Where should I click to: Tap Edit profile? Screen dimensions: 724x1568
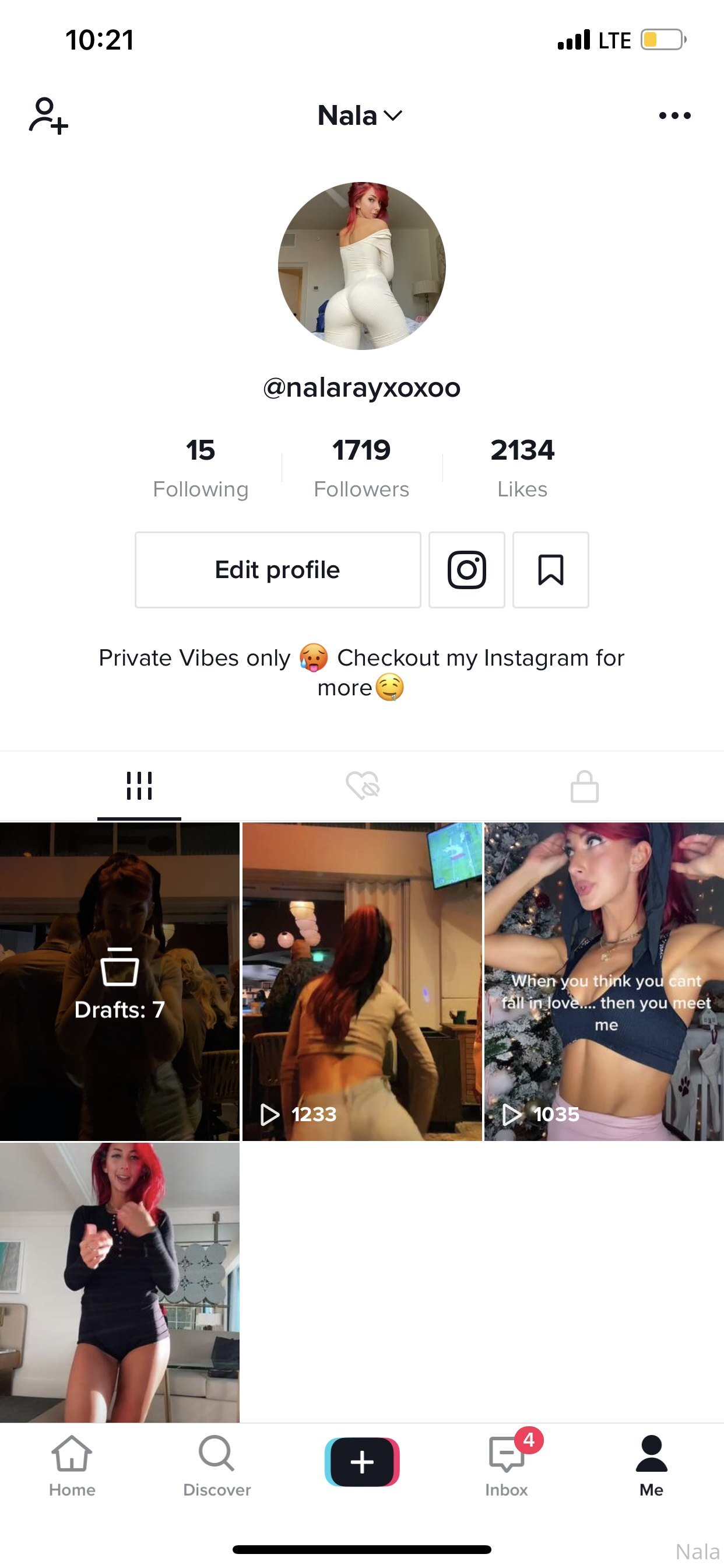278,570
